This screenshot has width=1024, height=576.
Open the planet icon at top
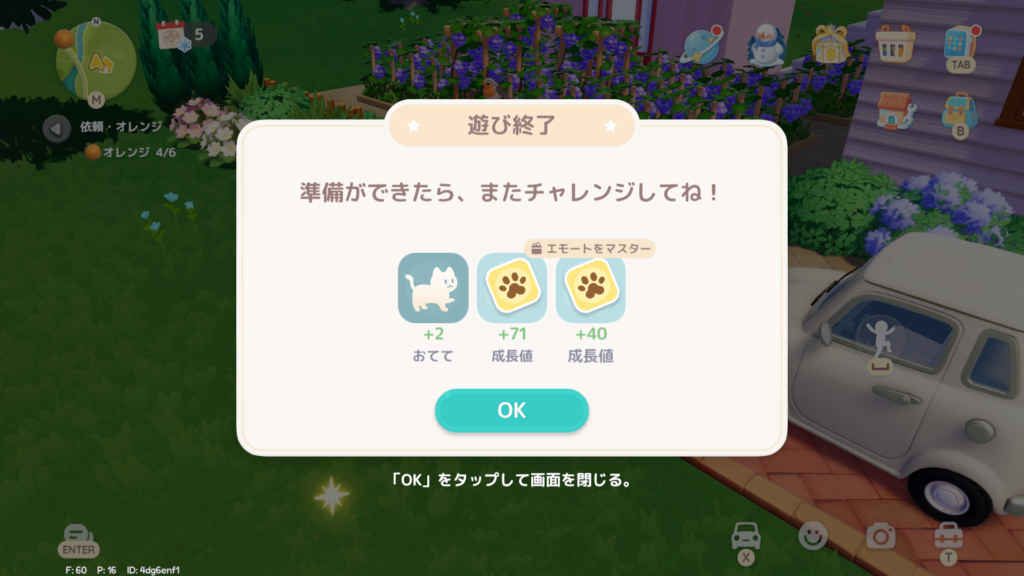[702, 45]
